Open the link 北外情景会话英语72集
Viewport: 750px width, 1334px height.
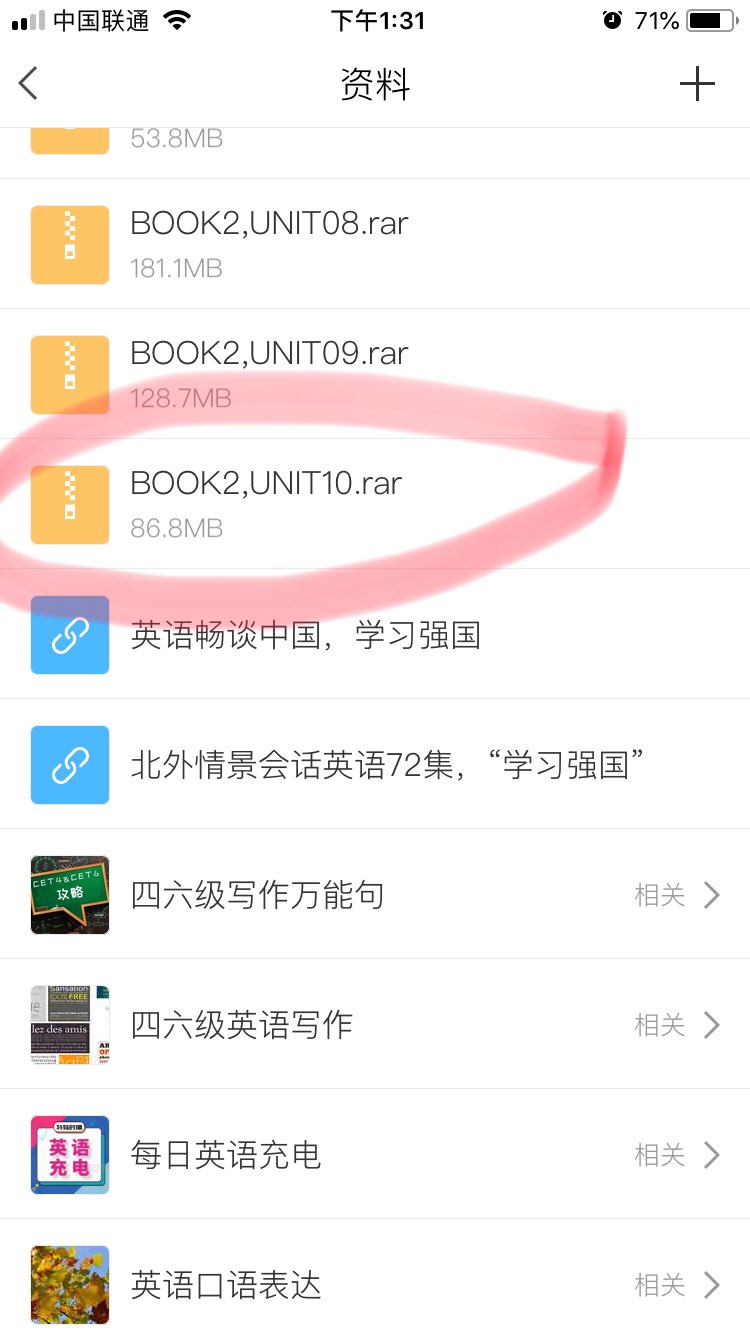pos(385,764)
